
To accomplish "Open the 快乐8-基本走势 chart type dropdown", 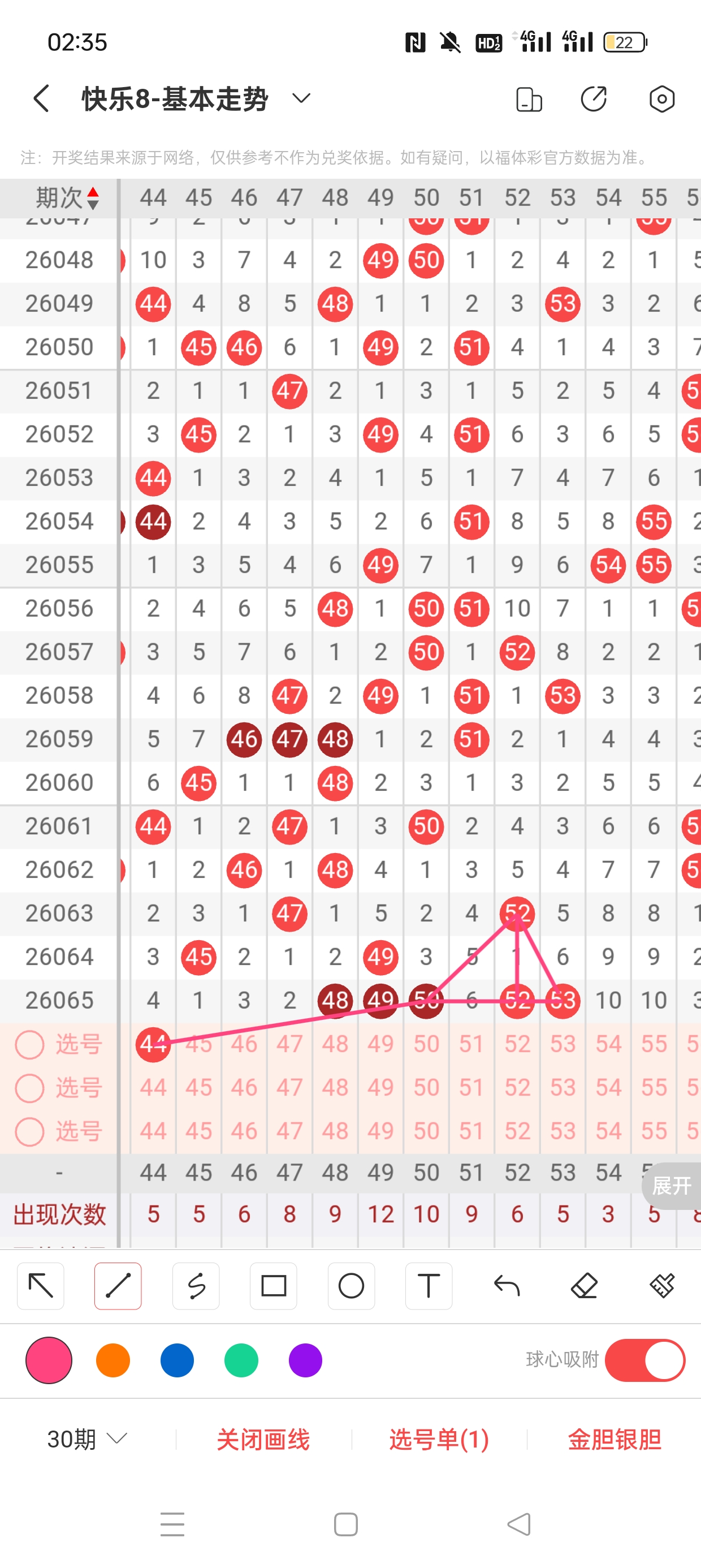I will (x=301, y=98).
